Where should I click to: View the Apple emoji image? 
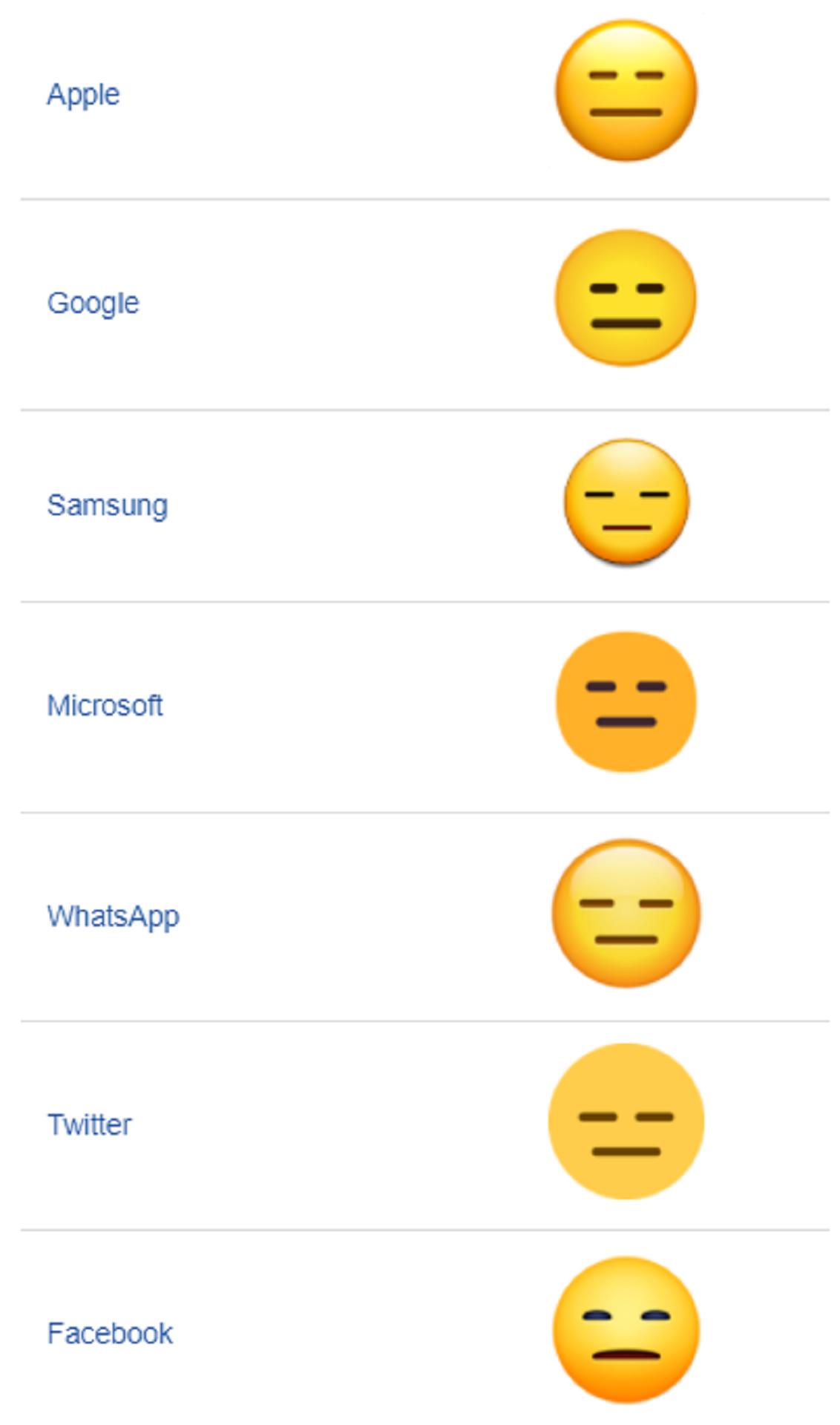coord(626,91)
